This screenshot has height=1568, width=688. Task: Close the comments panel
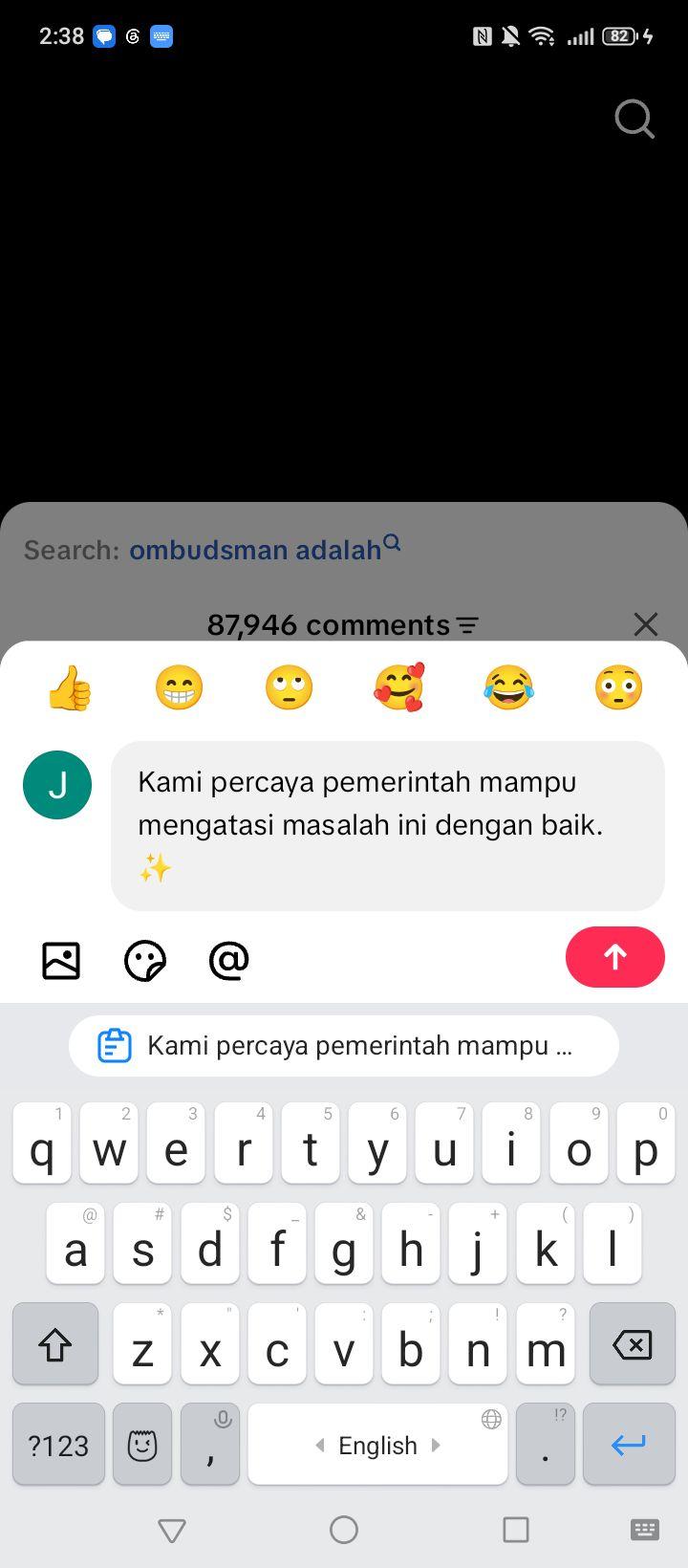646,624
